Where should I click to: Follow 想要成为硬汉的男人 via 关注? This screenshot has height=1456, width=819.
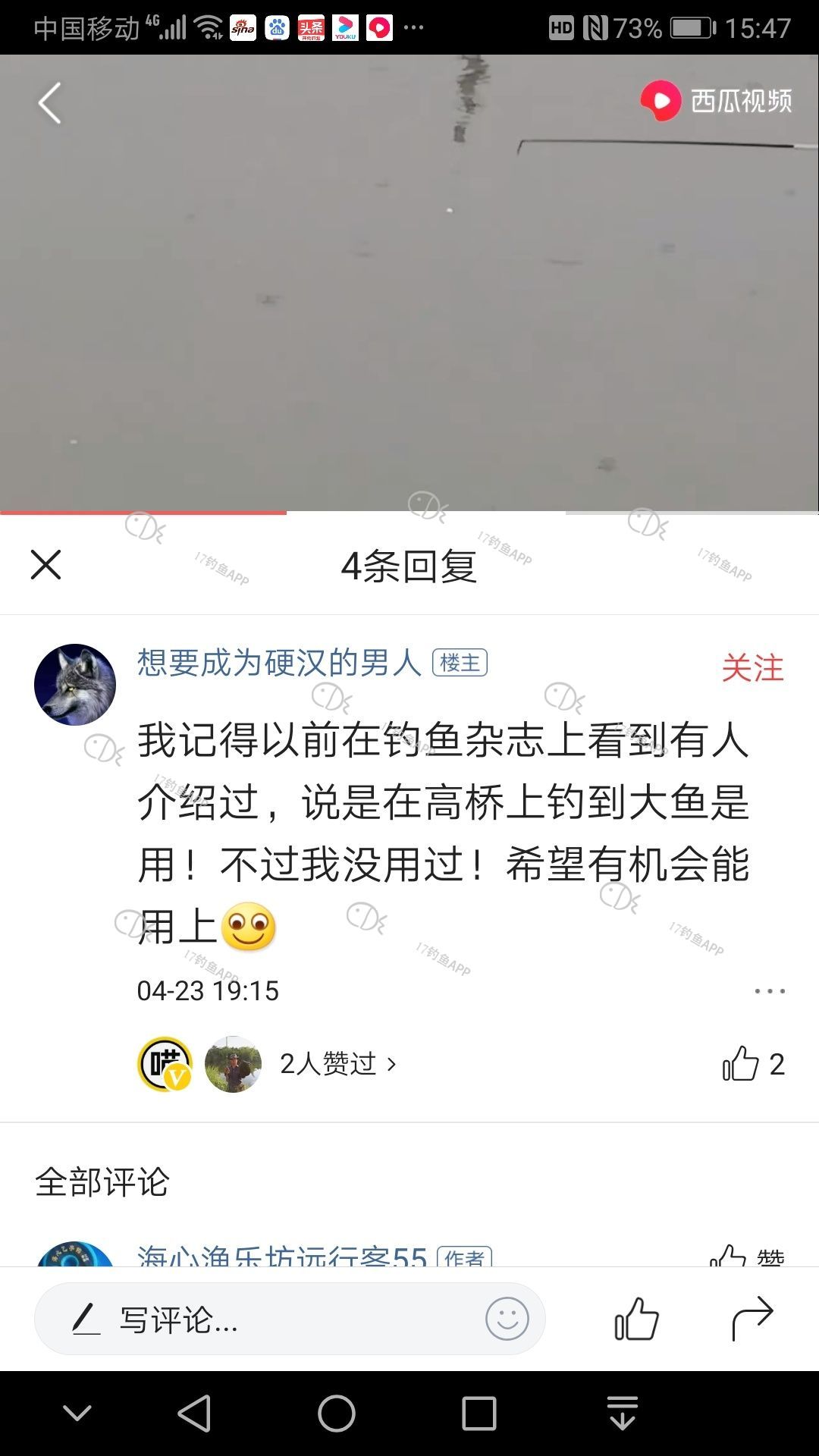[x=752, y=668]
